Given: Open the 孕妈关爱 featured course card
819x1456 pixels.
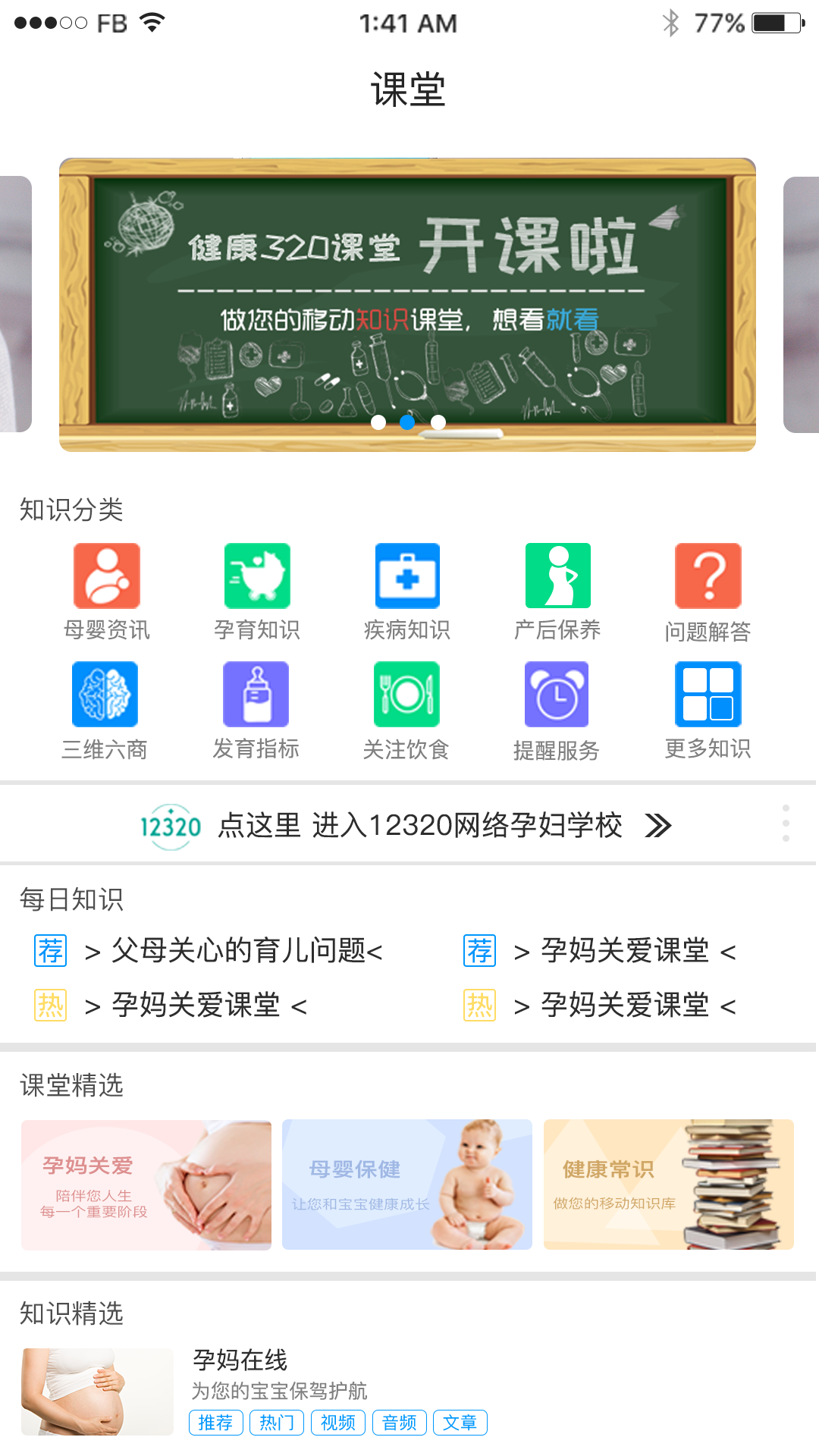Looking at the screenshot, I should pos(146,1185).
